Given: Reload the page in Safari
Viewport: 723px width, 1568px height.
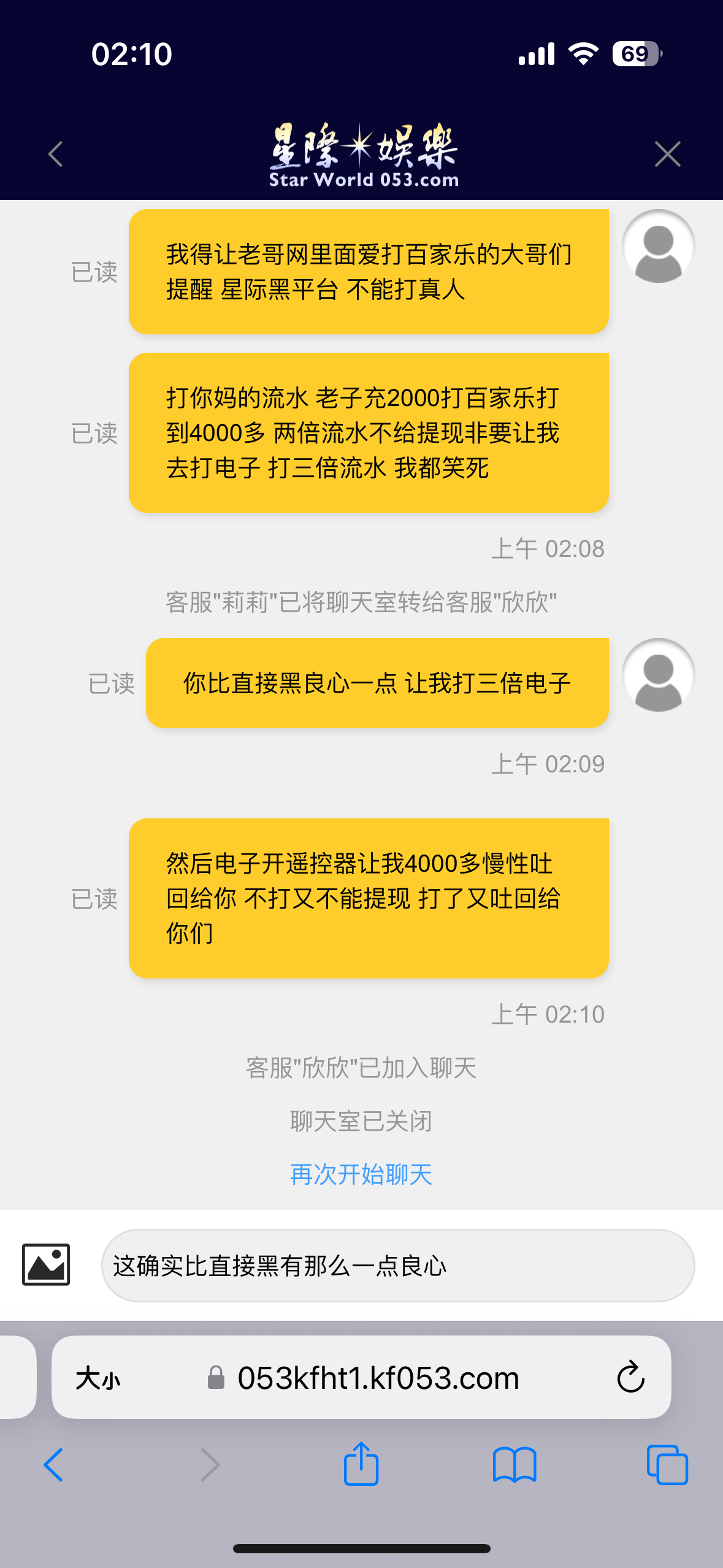Looking at the screenshot, I should point(630,1377).
